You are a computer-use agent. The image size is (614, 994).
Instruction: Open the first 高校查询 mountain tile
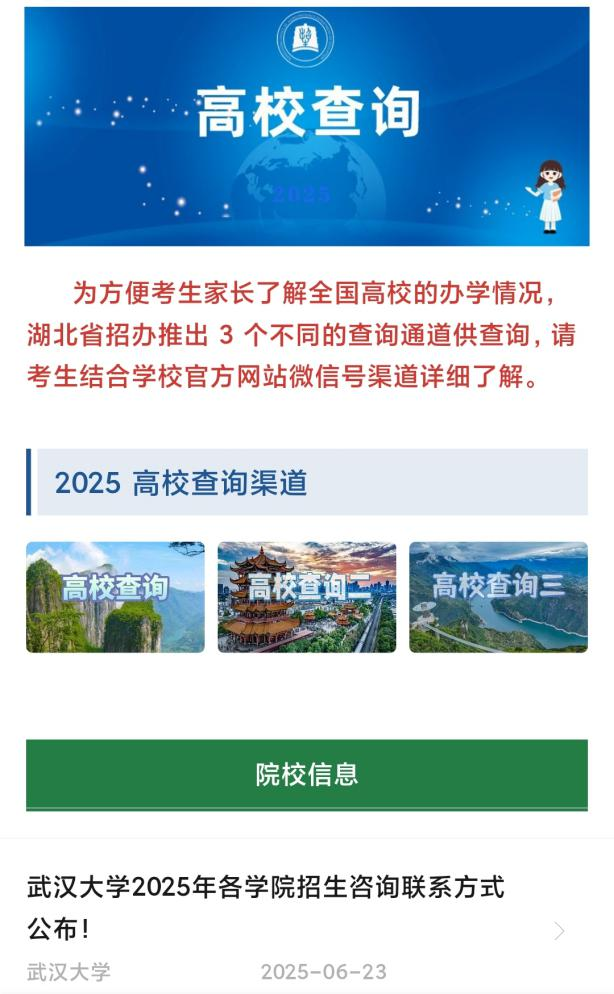tap(115, 597)
